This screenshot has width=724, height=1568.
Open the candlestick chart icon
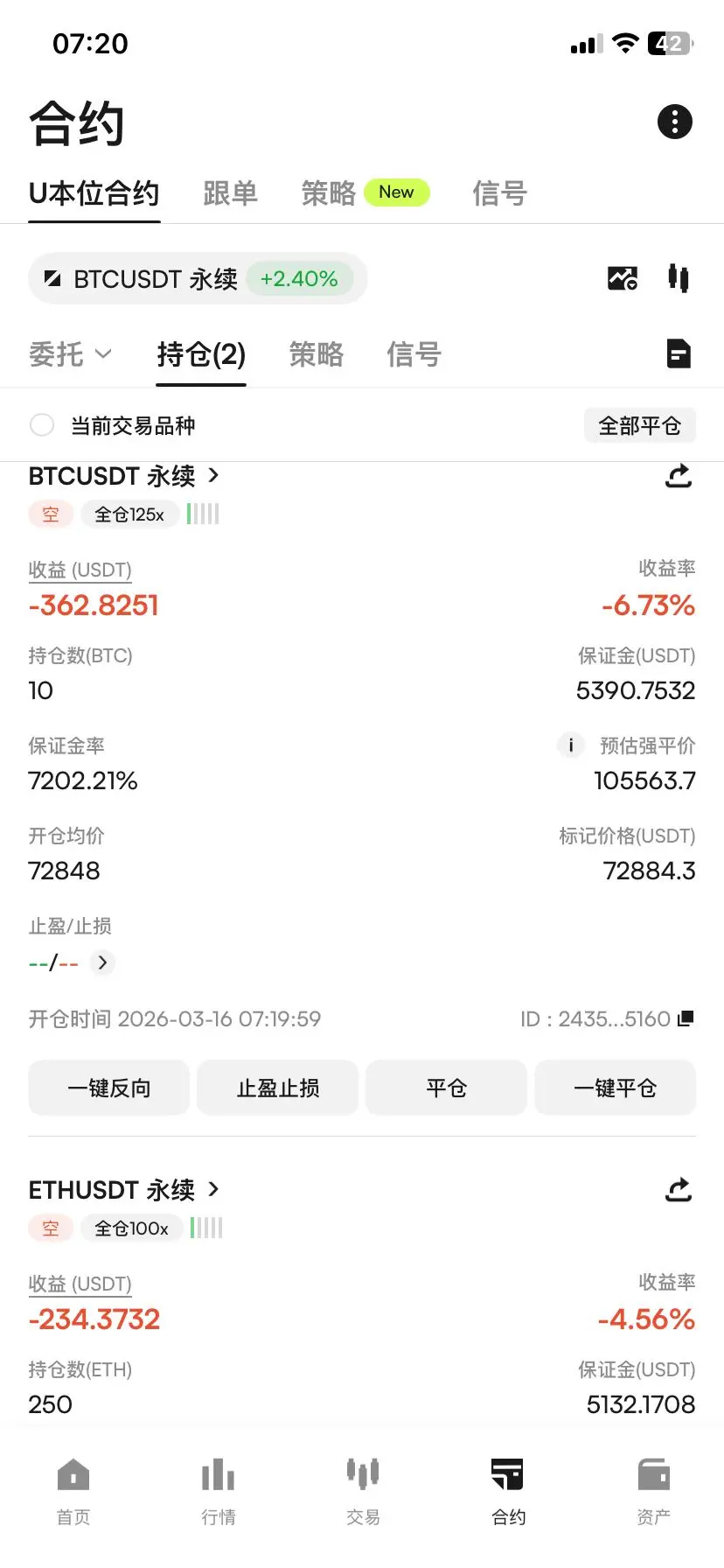pos(679,278)
